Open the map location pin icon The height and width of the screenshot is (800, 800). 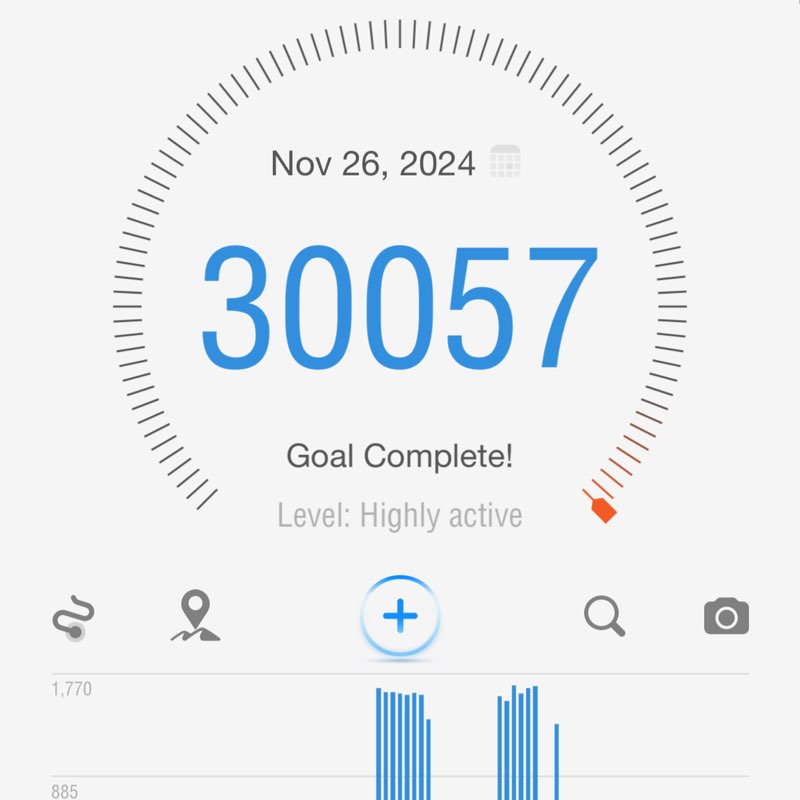[x=195, y=616]
